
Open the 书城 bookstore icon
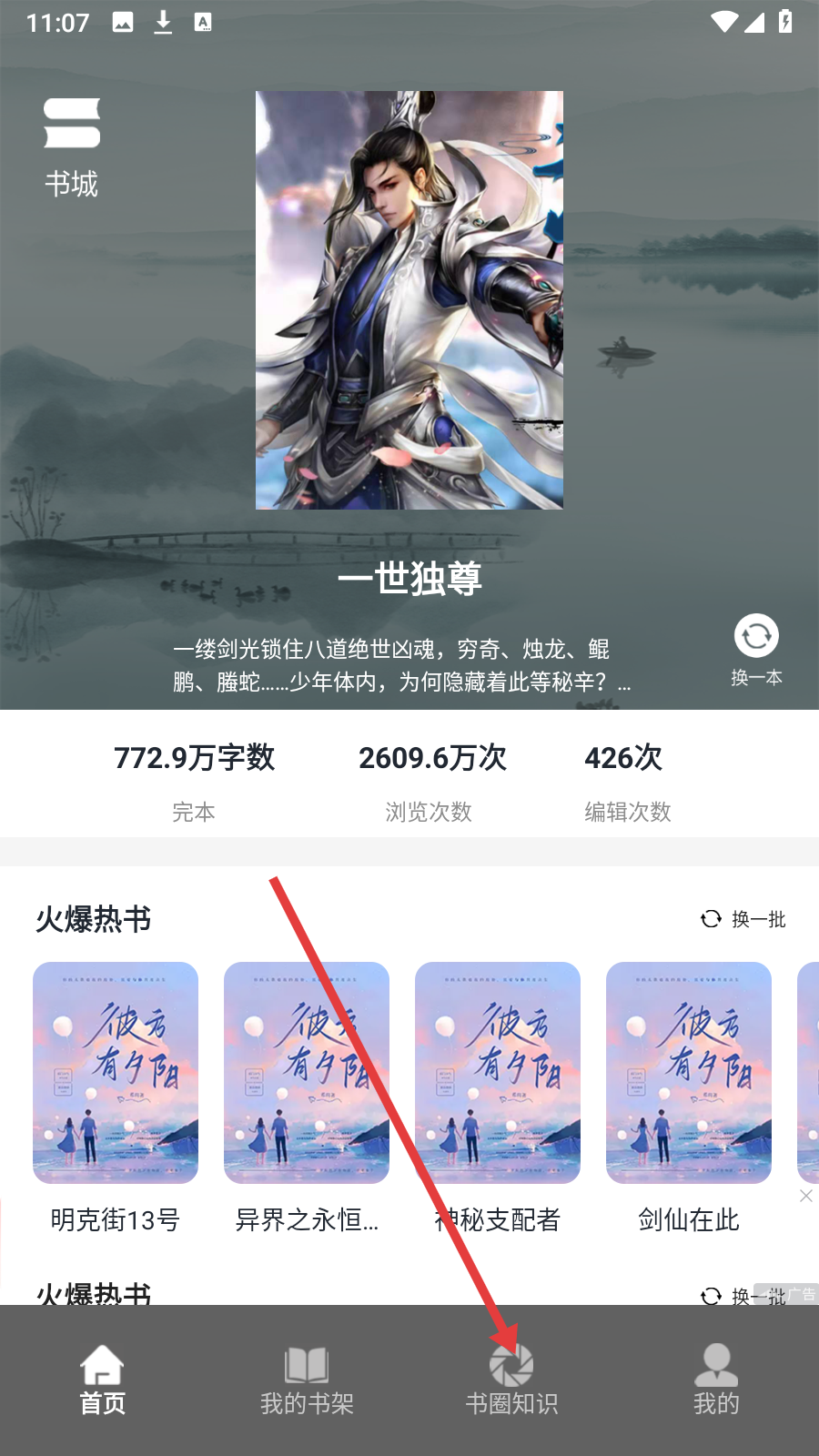point(72,147)
